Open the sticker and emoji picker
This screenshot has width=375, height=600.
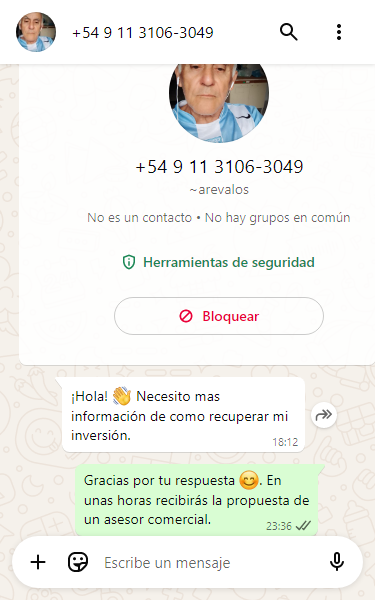(x=78, y=562)
